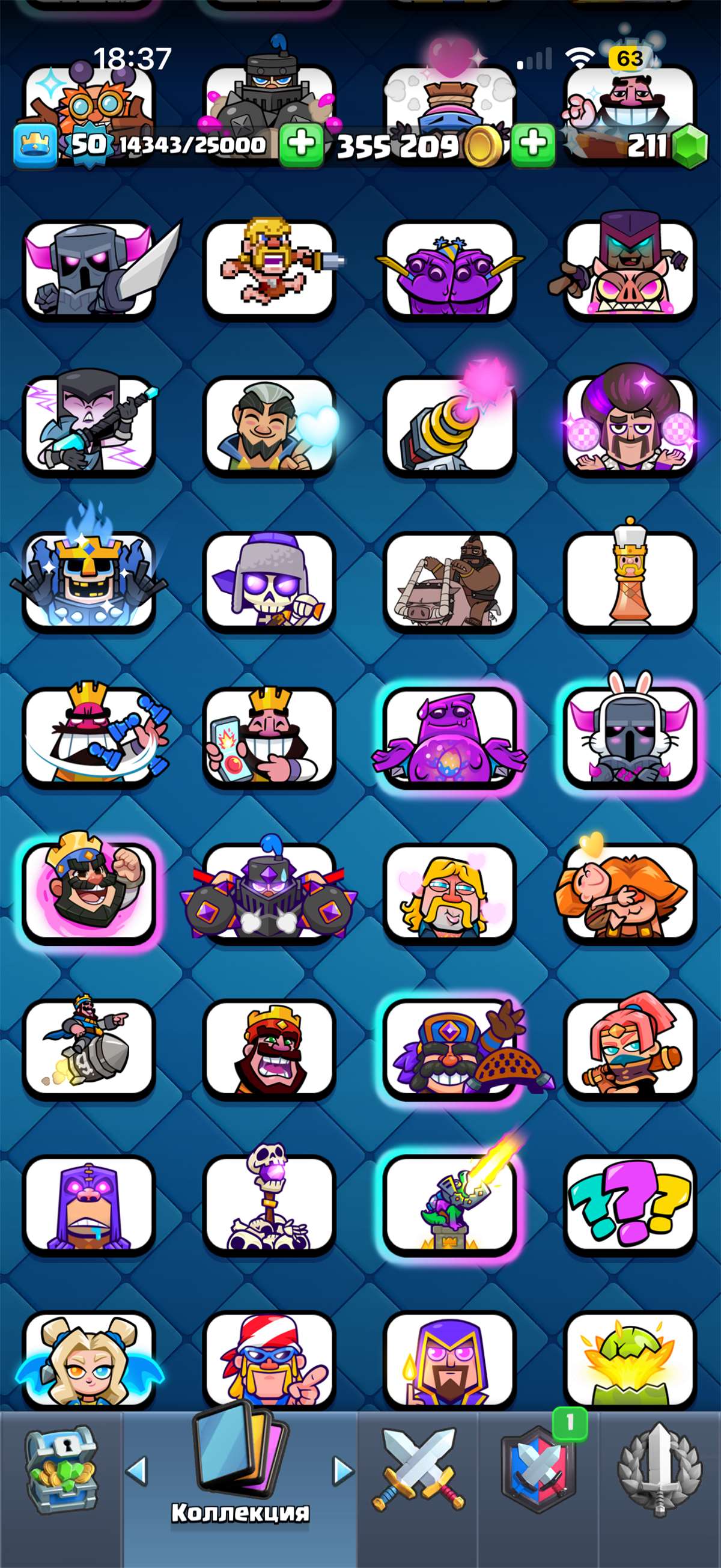Tap the gold coin icon
721x1568 pixels.
coord(487,144)
